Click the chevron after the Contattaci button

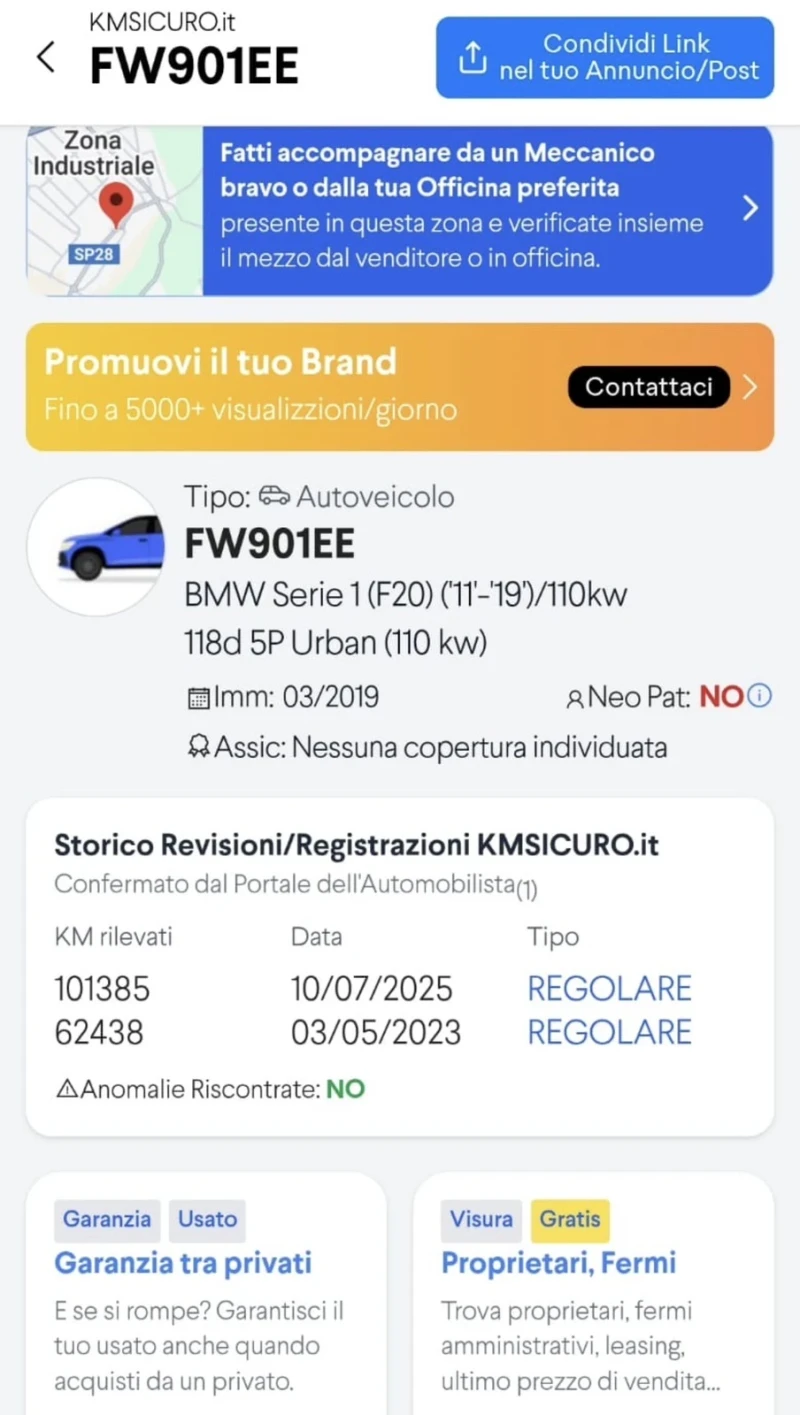[x=751, y=387]
